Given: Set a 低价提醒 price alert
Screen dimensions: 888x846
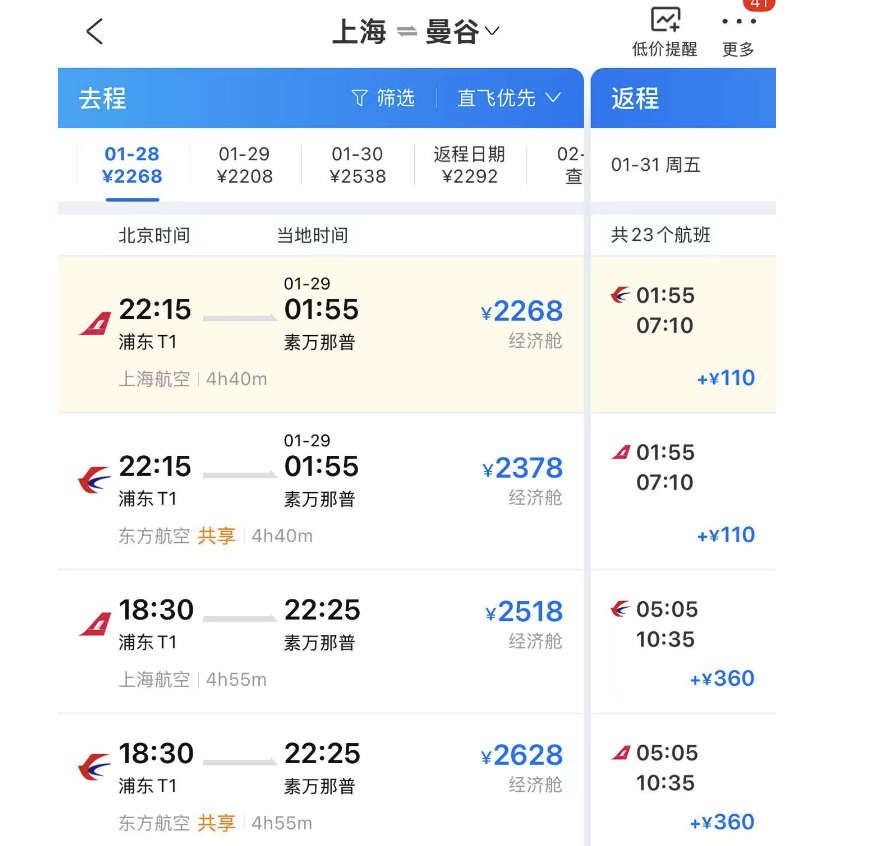Looking at the screenshot, I should [665, 31].
